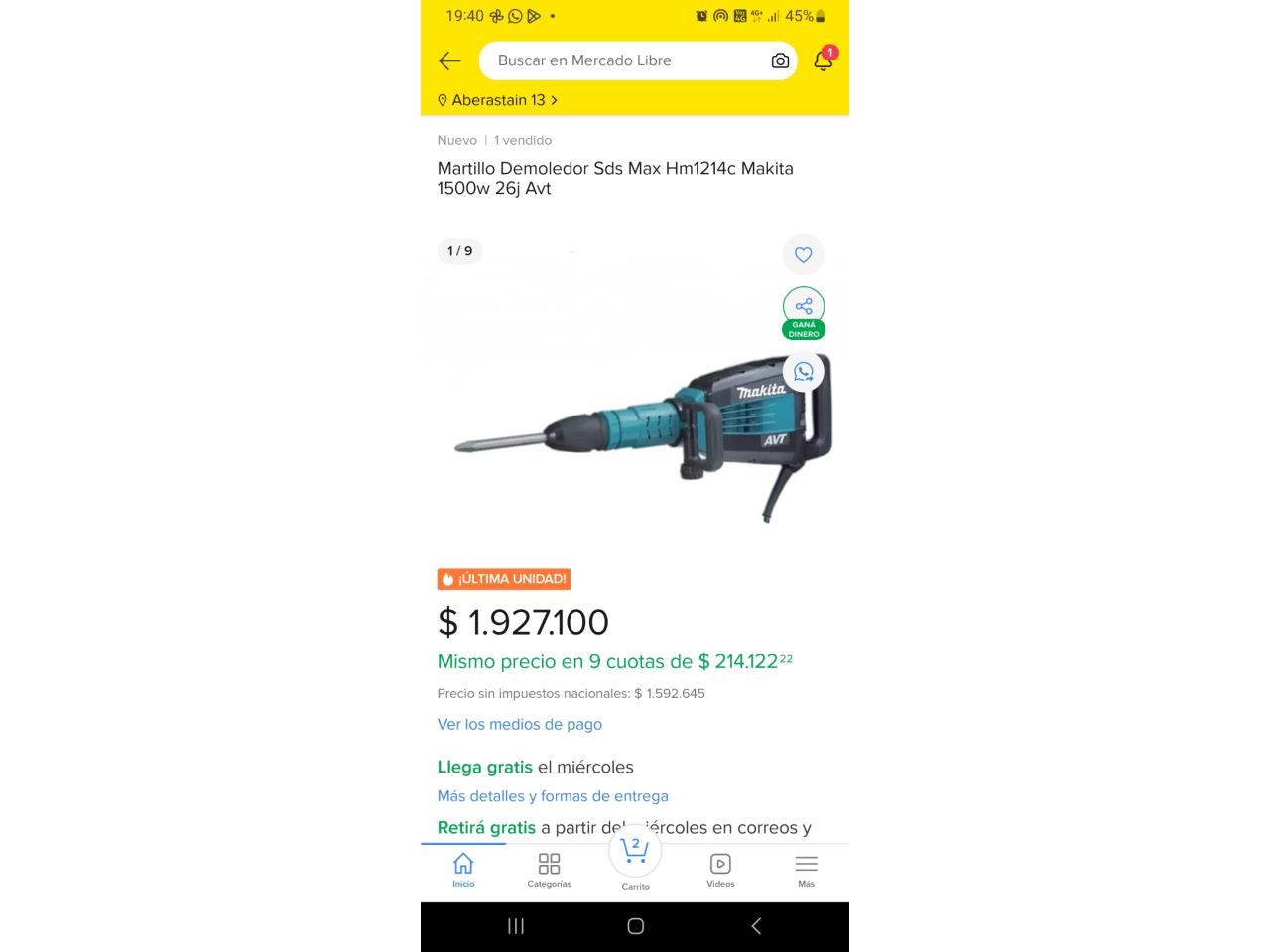This screenshot has width=1270, height=952.
Task: Switch to the Videos tab
Action: click(720, 869)
